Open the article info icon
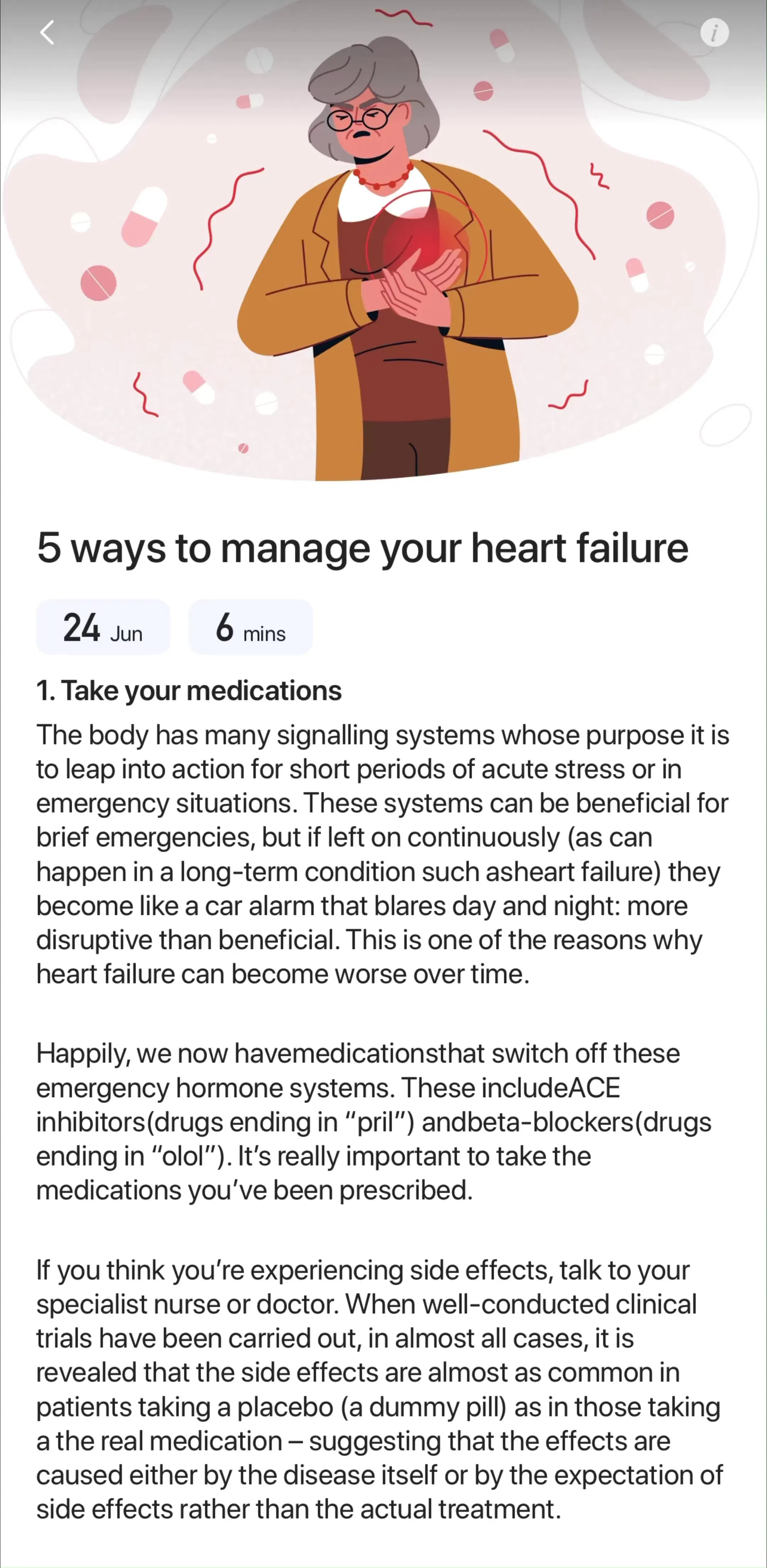767x1568 pixels. click(714, 33)
